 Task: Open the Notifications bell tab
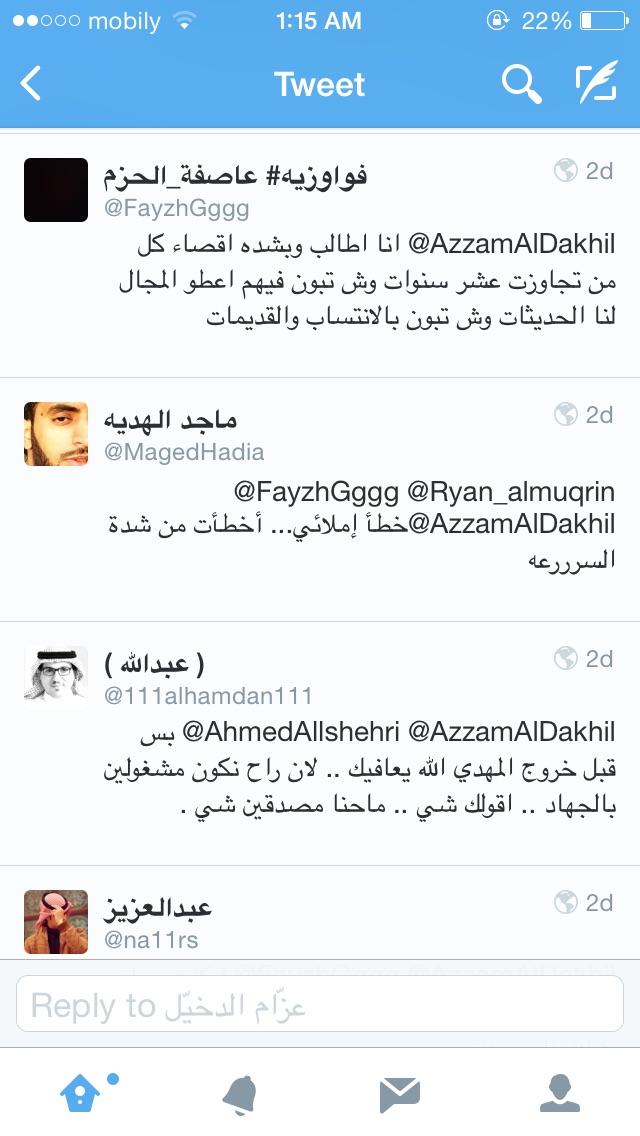[x=240, y=1093]
